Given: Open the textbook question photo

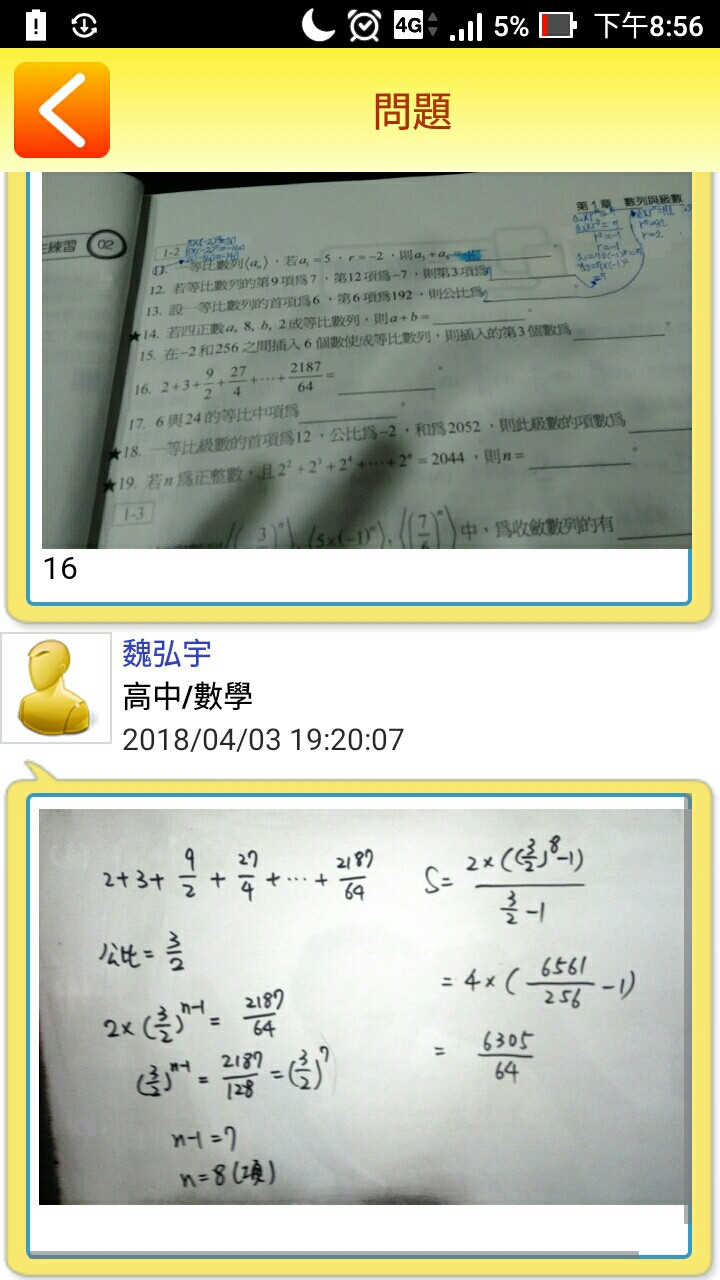Looking at the screenshot, I should pyautogui.click(x=366, y=360).
